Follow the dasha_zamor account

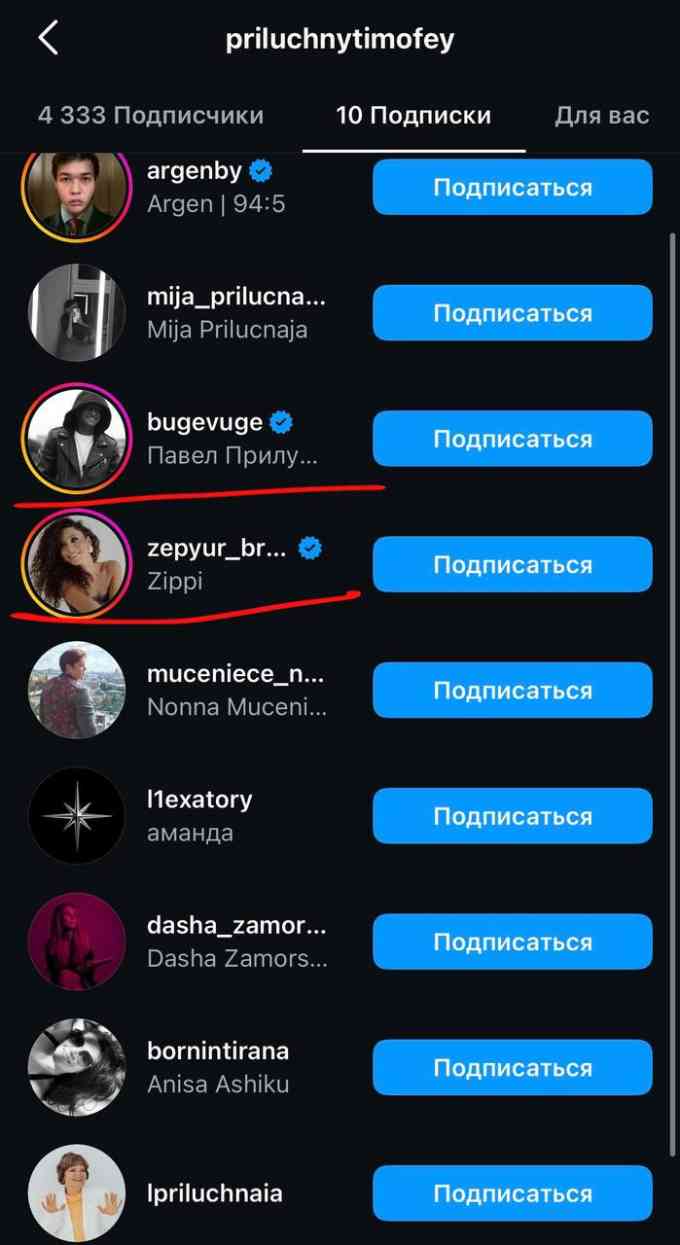tap(512, 943)
